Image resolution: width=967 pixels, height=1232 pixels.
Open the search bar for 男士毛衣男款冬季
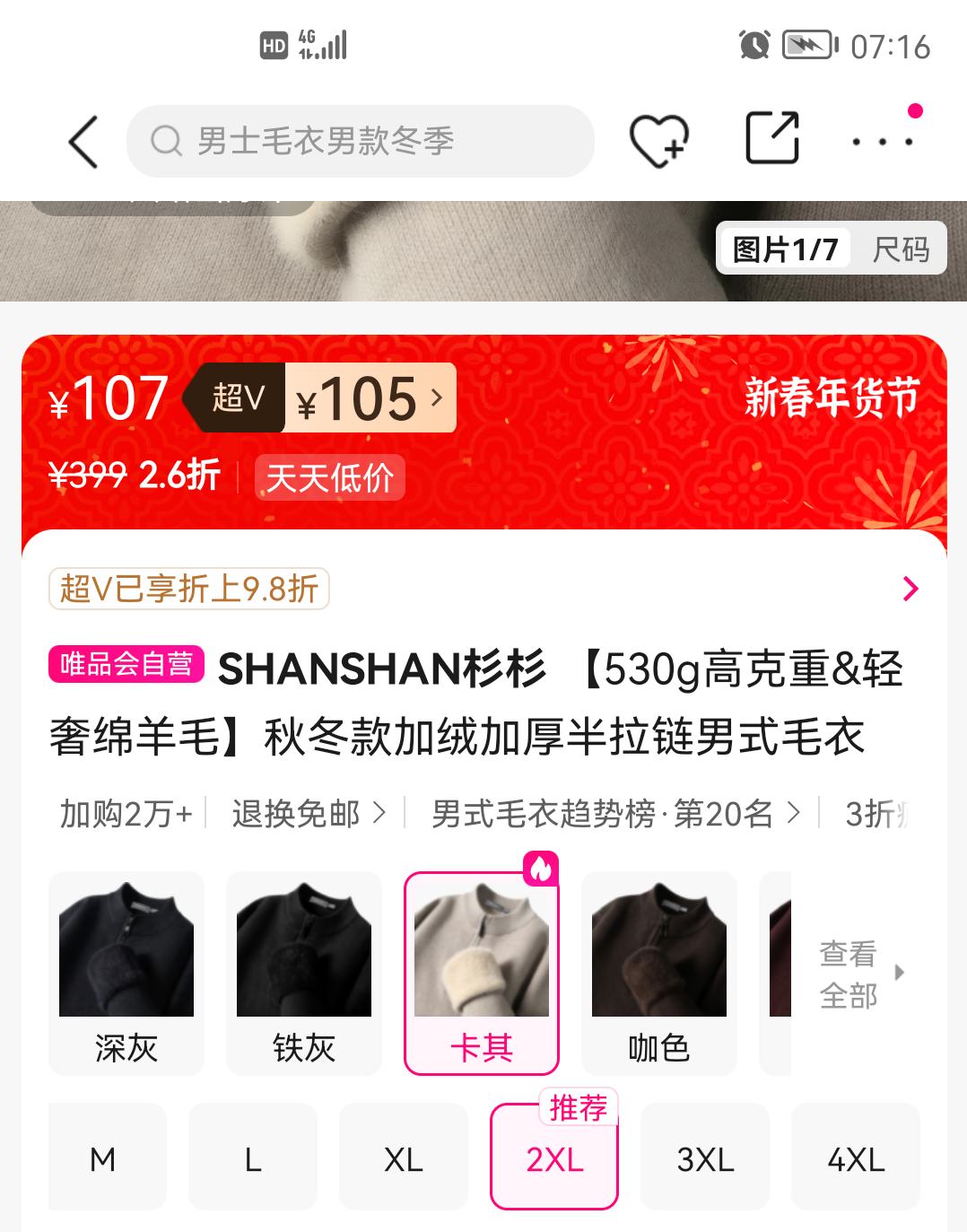(359, 141)
